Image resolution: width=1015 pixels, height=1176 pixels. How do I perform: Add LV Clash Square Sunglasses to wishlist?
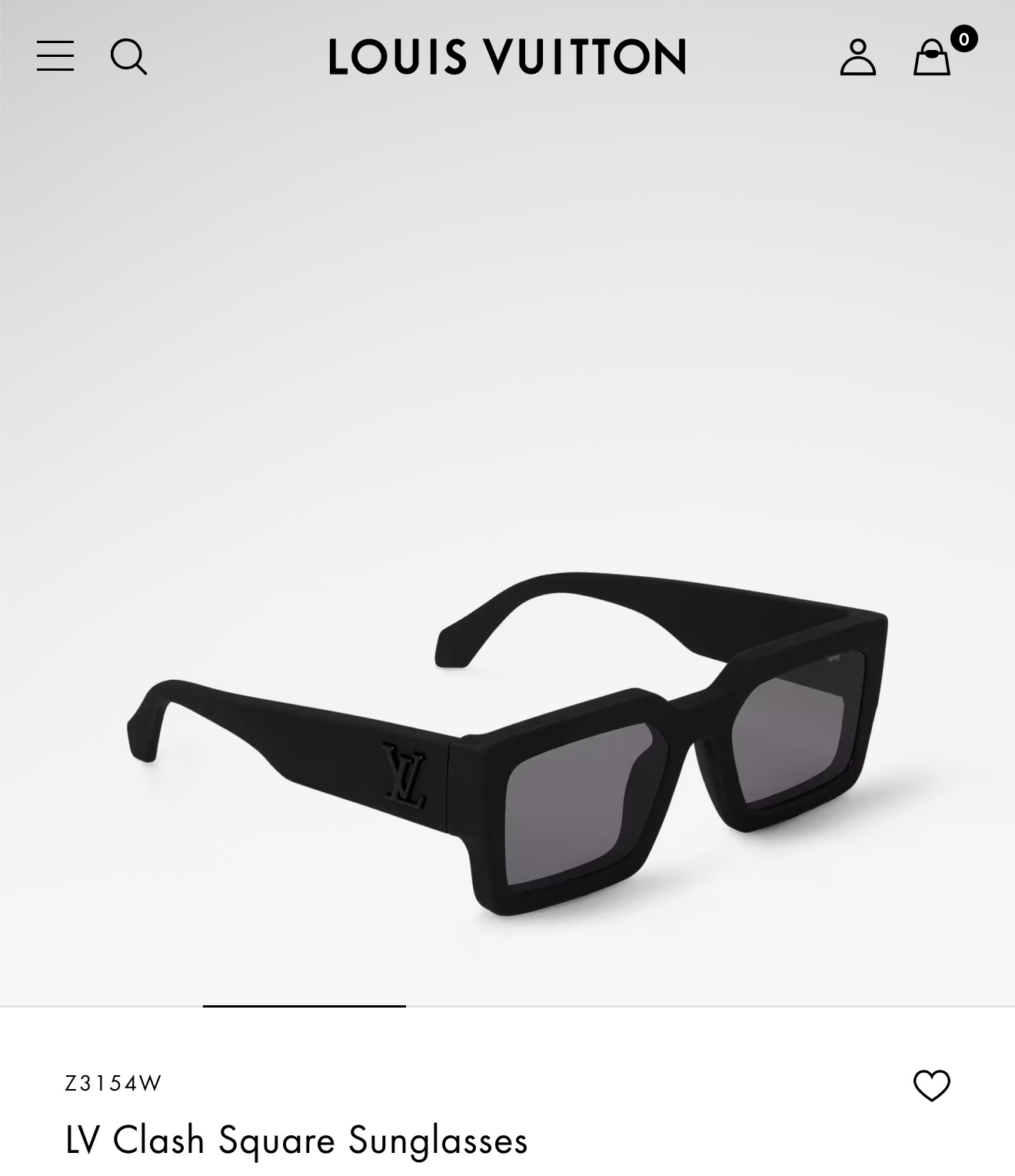(931, 1085)
